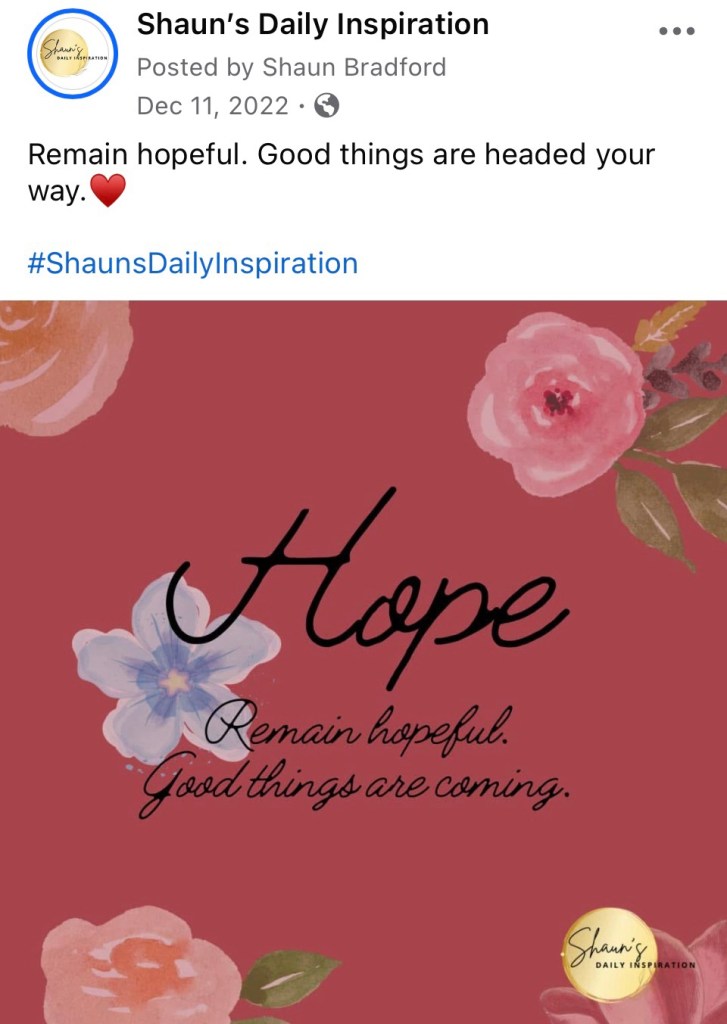727x1024 pixels.
Task: Visit the Shaun's Daily Inspiration page name
Action: (312, 24)
